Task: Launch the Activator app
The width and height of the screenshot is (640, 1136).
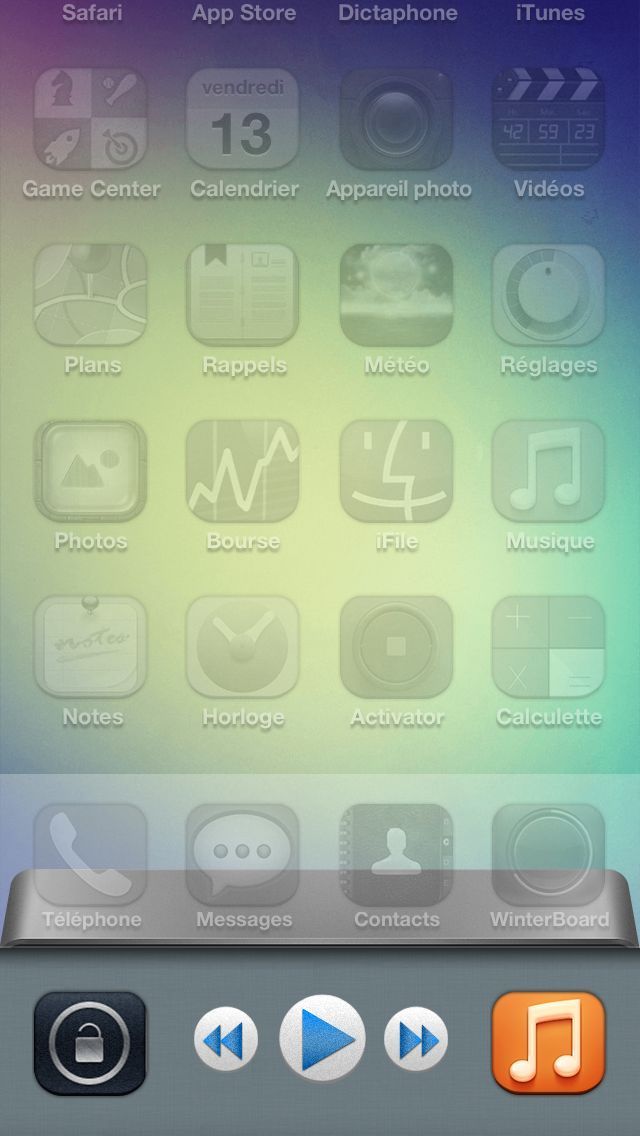Action: tap(397, 647)
